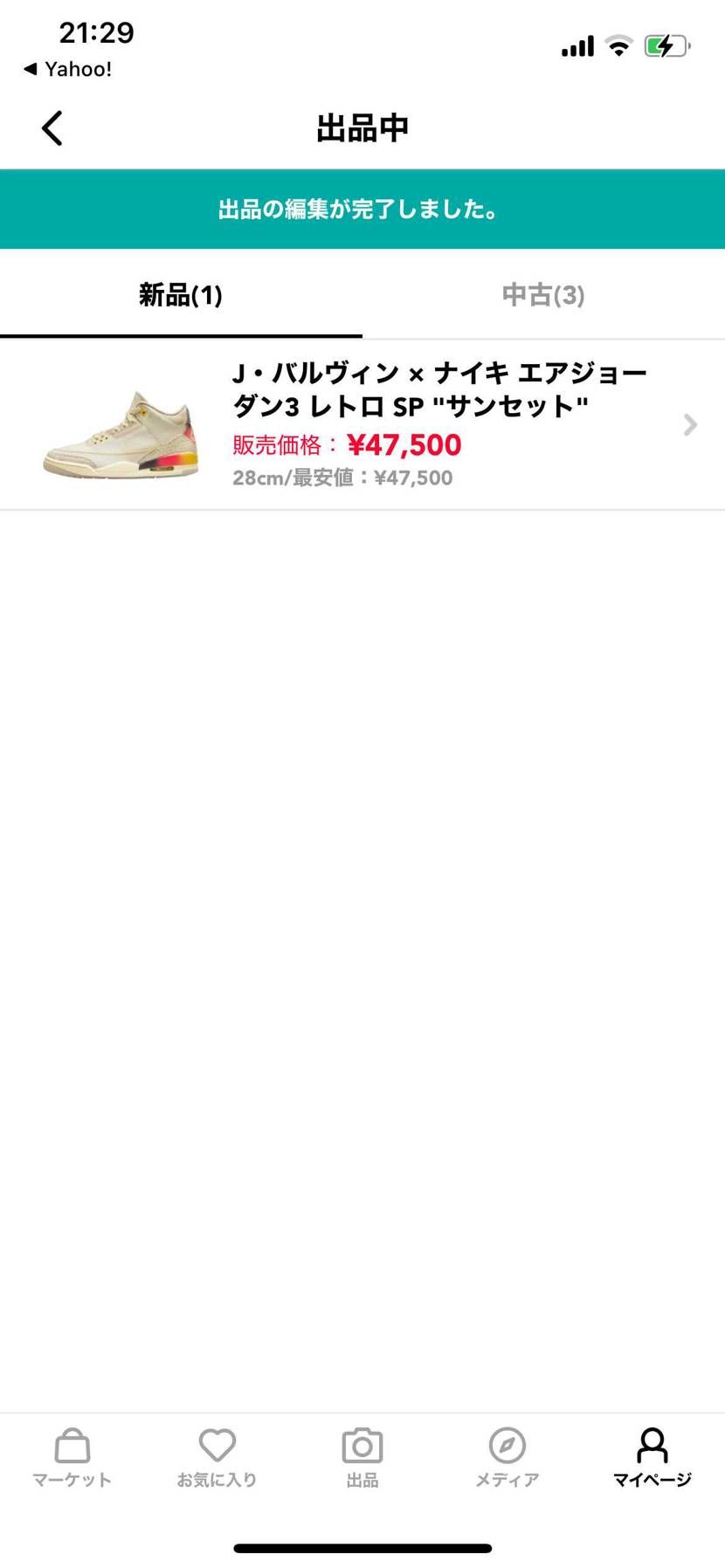Open the マーケット tab

72,1457
